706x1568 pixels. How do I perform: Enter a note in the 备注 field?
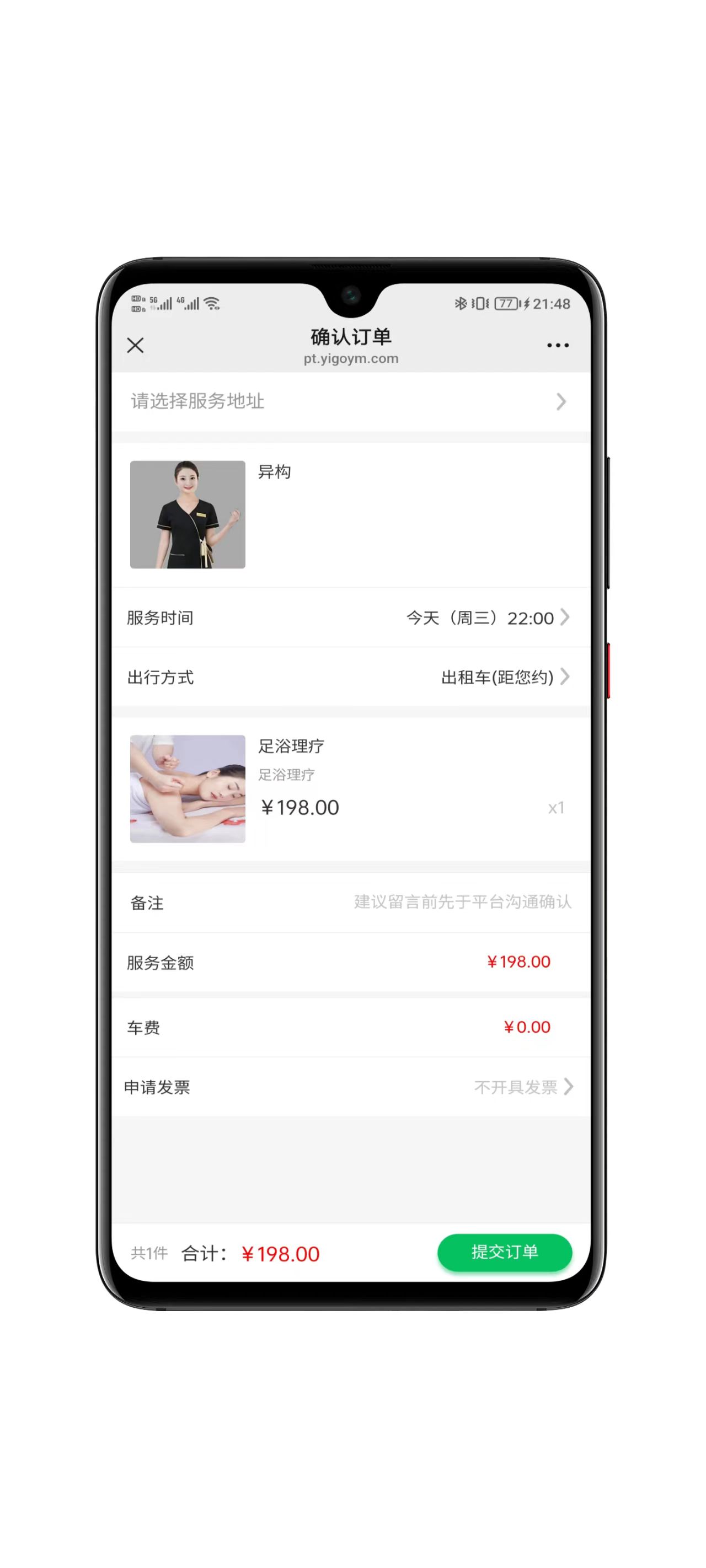point(462,902)
